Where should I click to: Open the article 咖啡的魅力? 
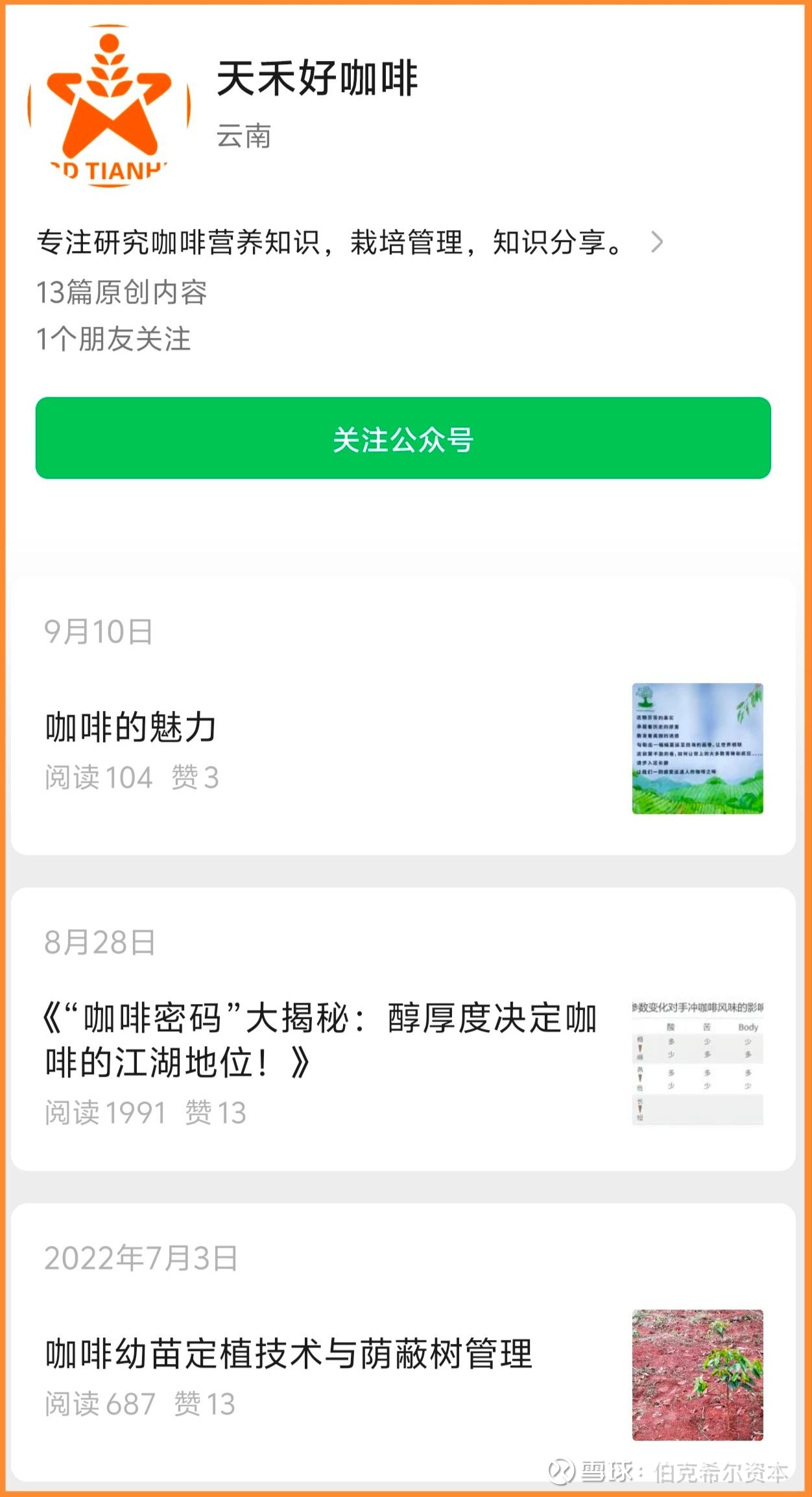point(131,727)
